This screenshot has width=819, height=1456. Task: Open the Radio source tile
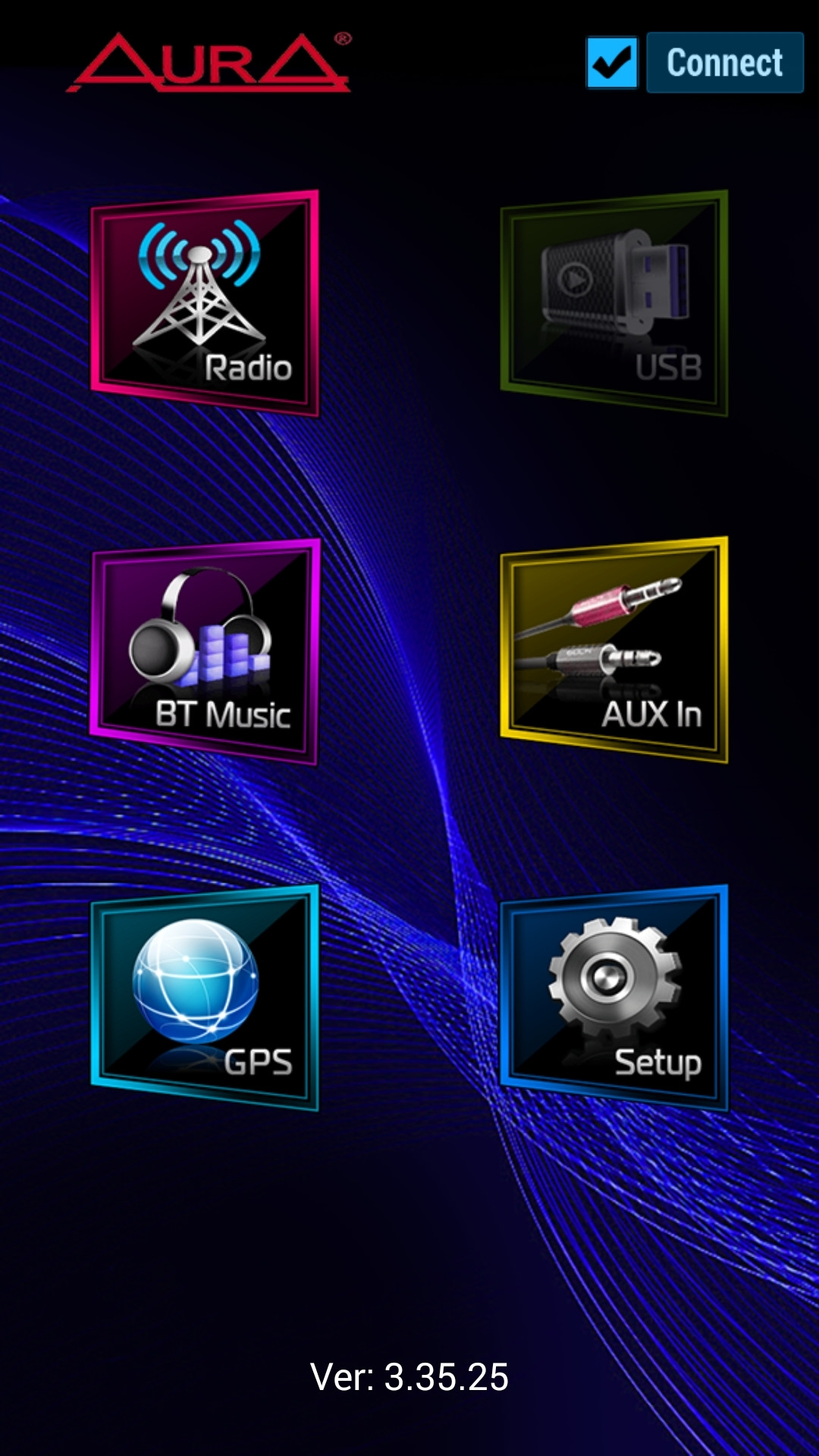pos(205,303)
